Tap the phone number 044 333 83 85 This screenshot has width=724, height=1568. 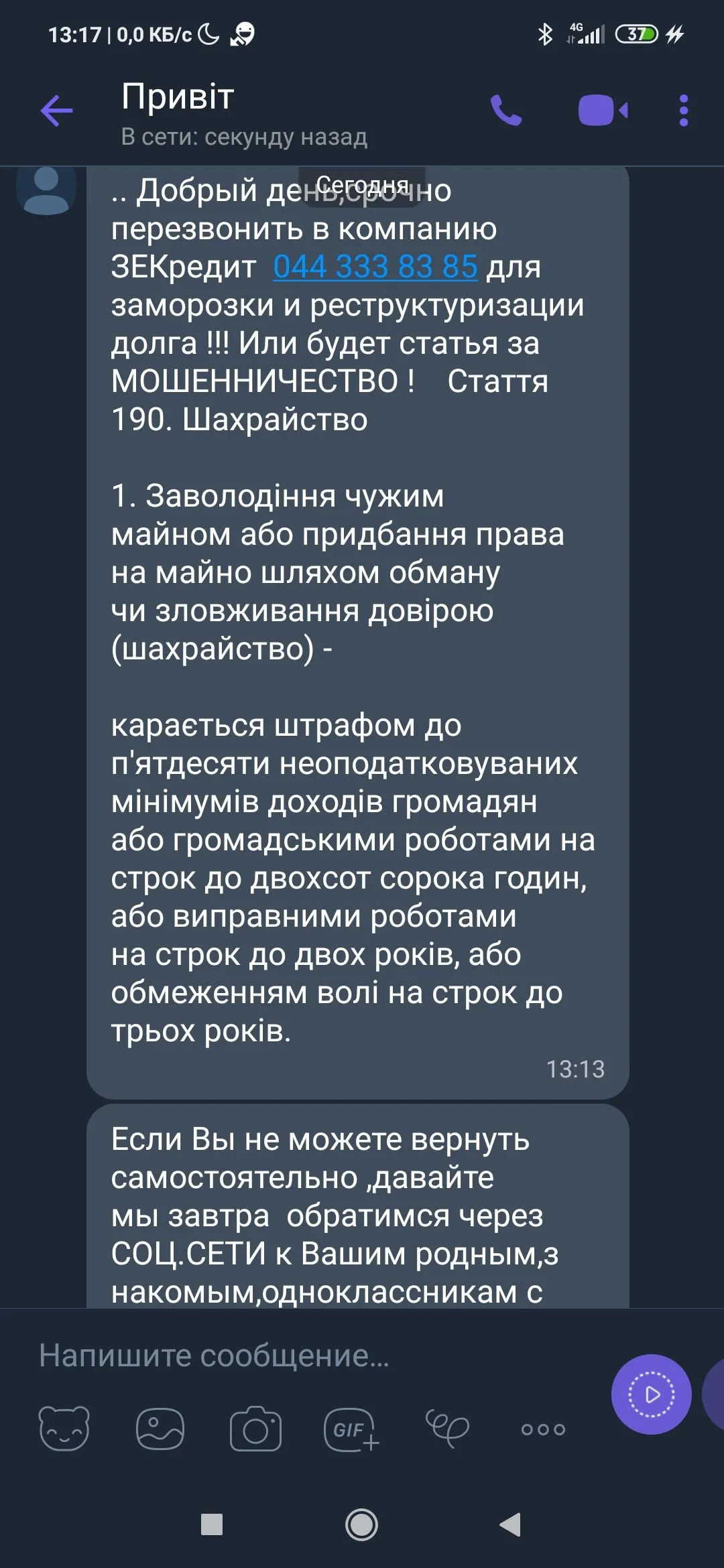click(x=375, y=267)
